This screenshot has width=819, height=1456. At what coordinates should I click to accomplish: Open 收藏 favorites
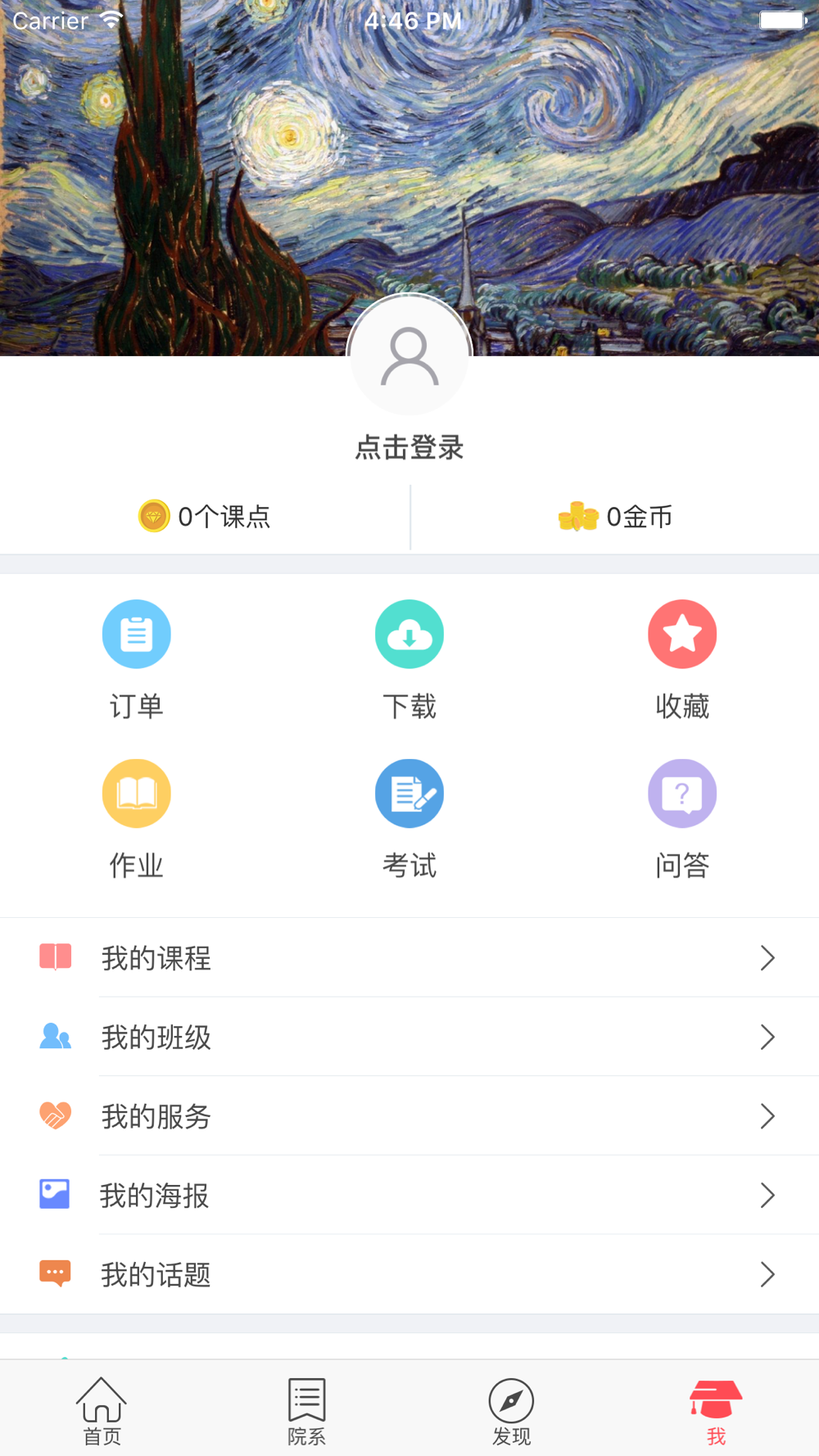point(682,660)
